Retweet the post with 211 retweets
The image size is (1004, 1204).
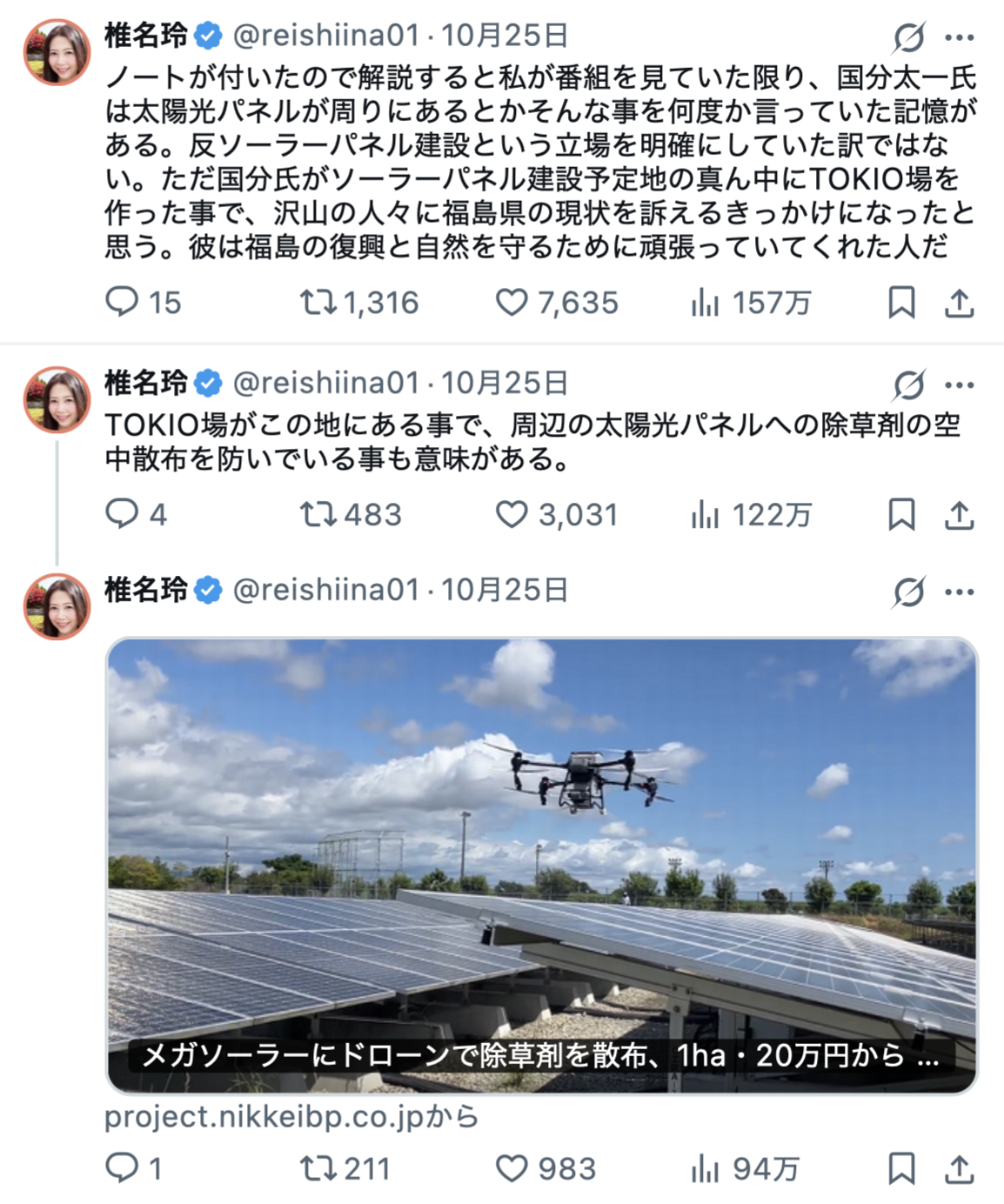318,1168
